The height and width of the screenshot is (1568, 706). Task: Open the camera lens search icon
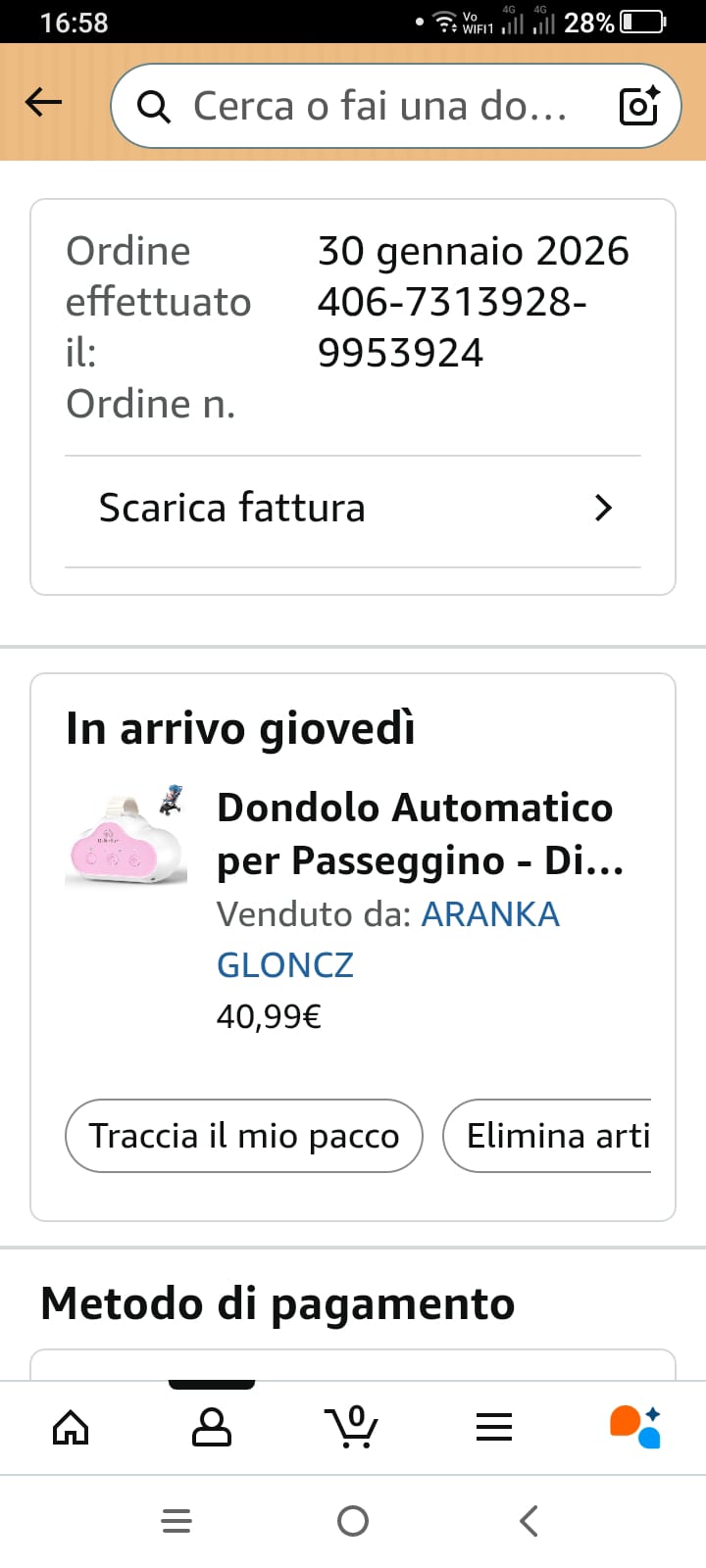(x=639, y=106)
